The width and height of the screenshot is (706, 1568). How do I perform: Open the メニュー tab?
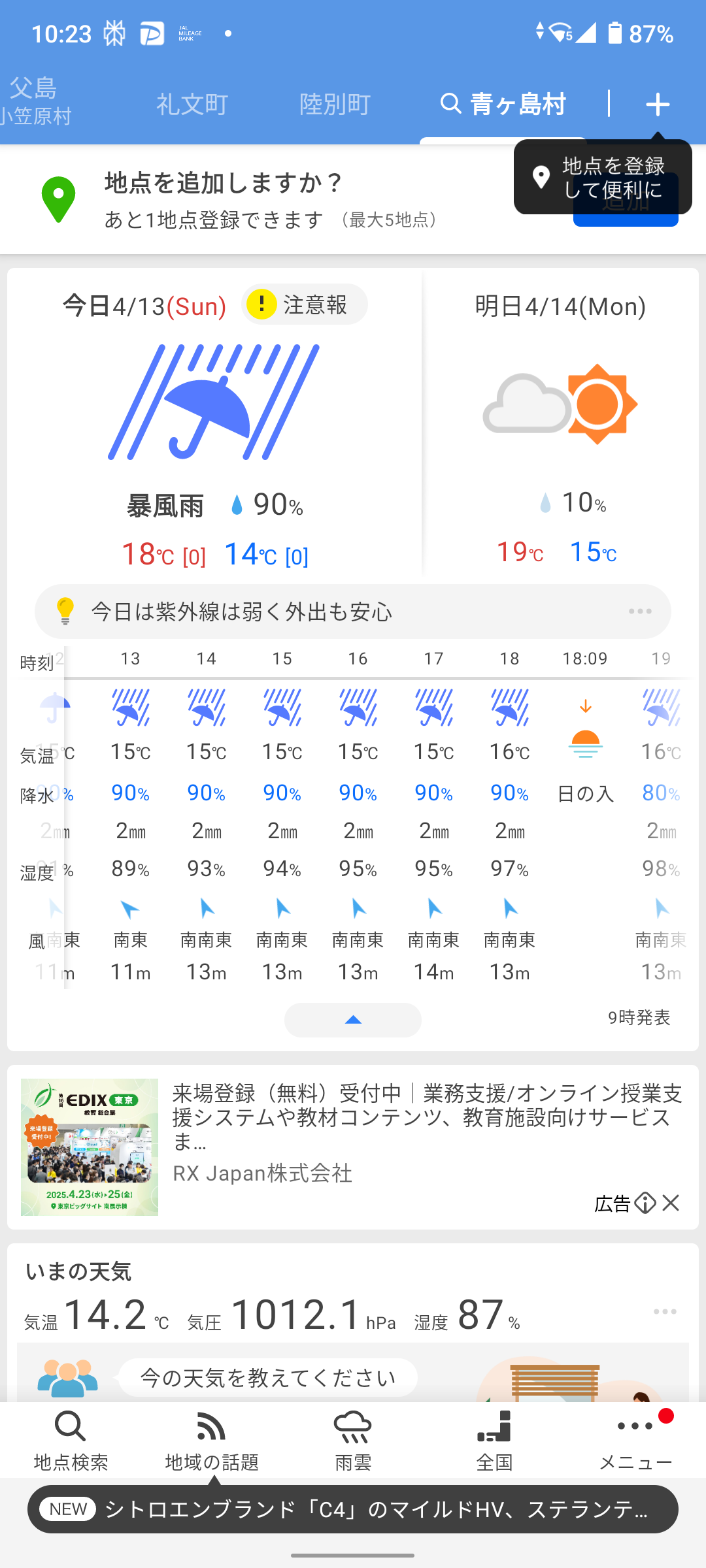click(635, 1440)
